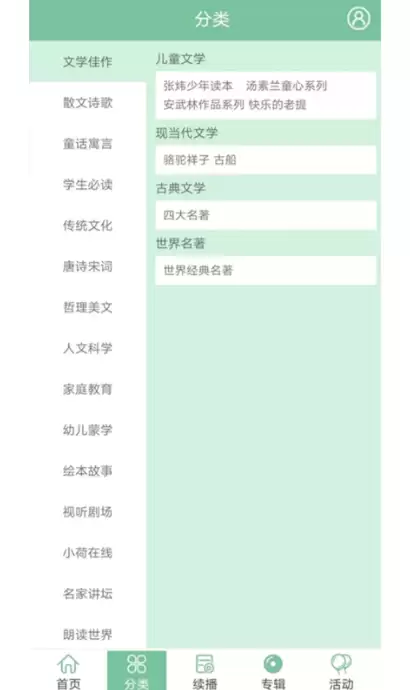Select the 散文诗歌 category
The width and height of the screenshot is (410, 690).
88,103
